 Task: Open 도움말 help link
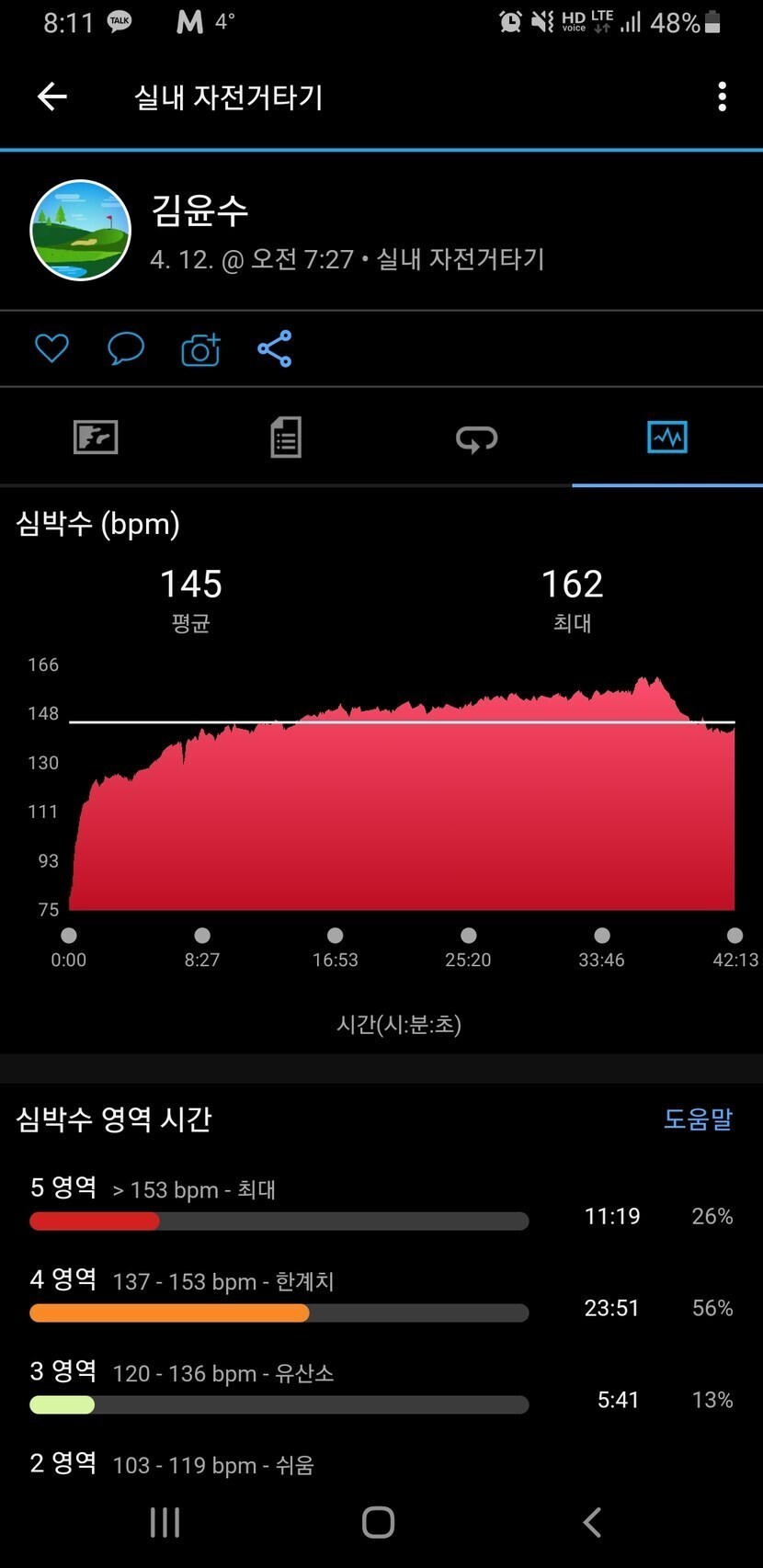pos(698,1119)
